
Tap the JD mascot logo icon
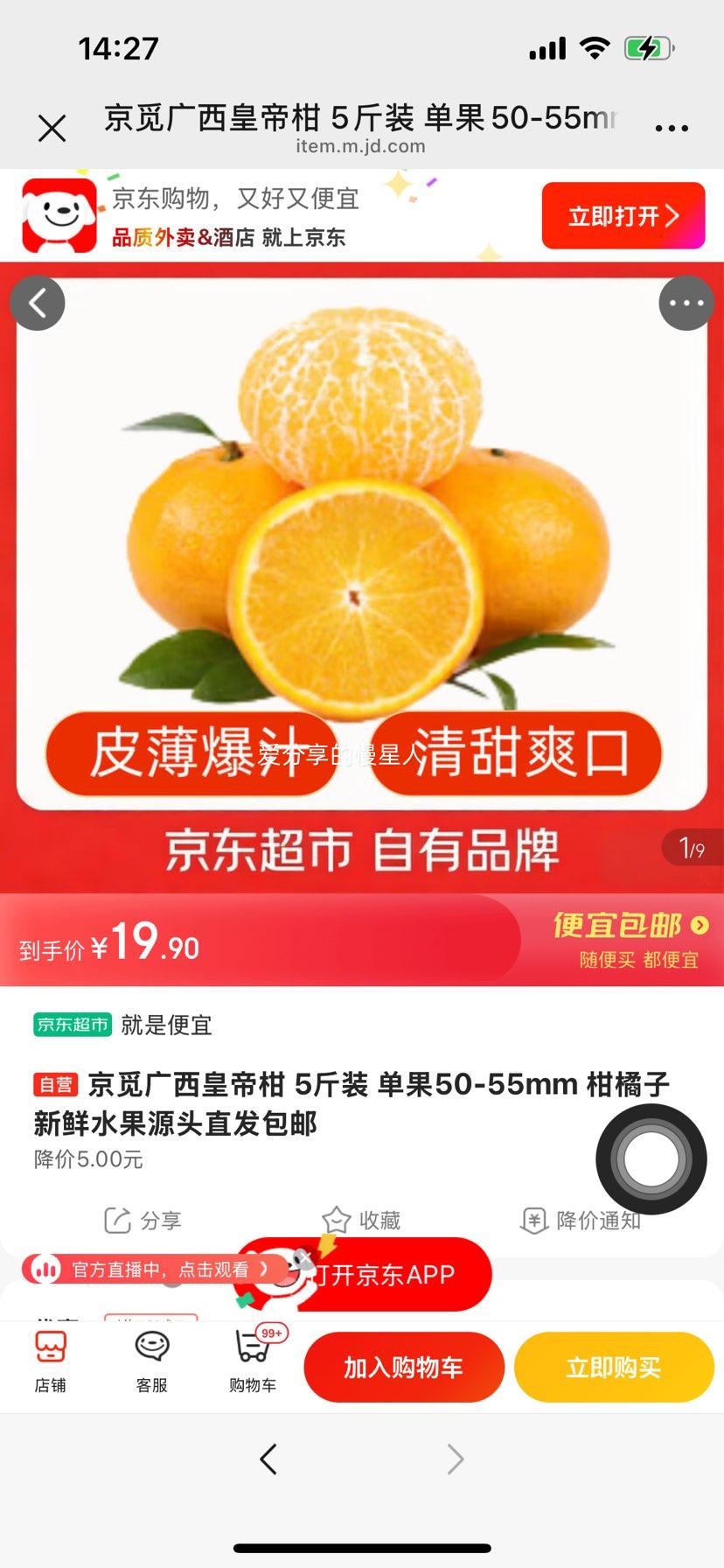click(x=58, y=214)
